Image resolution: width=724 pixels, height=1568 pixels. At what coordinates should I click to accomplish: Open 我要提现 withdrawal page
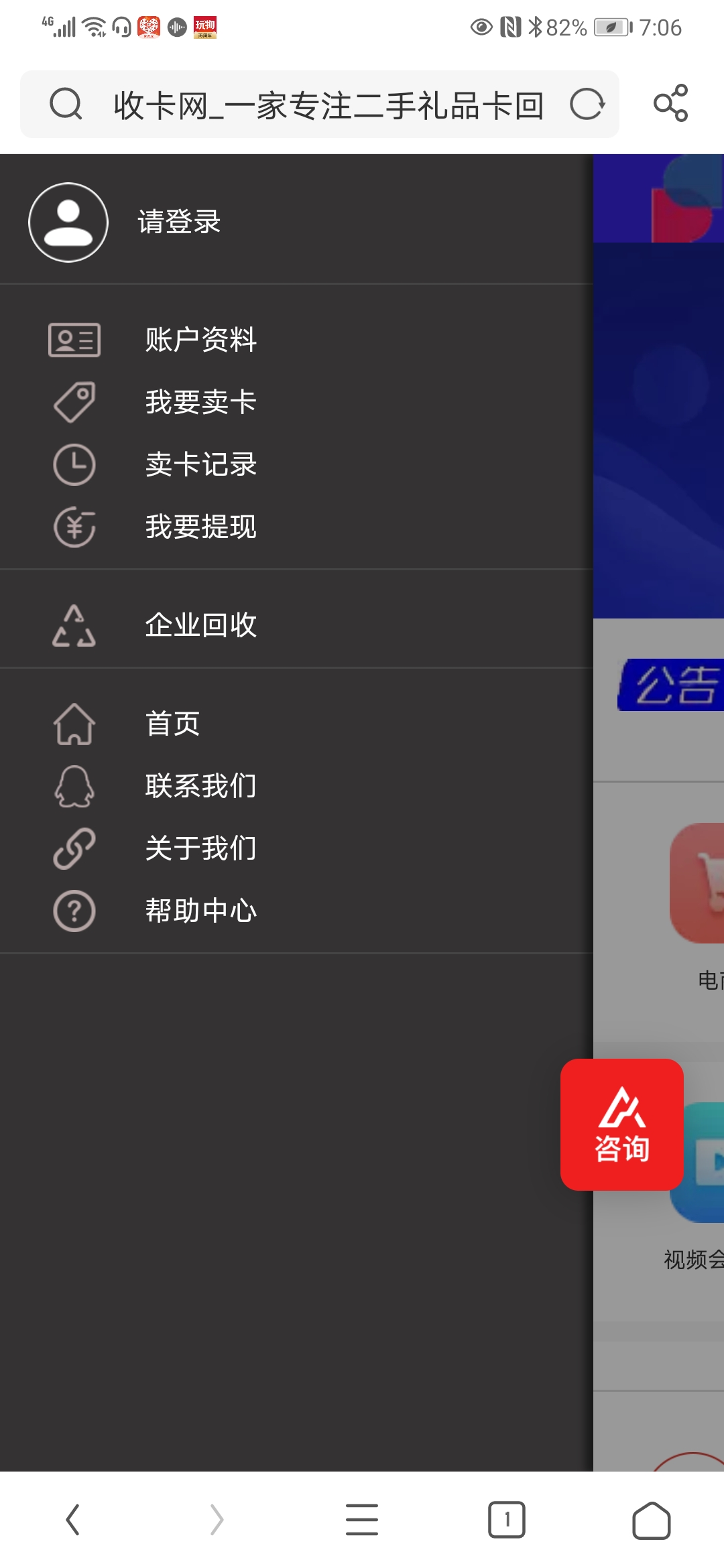click(x=200, y=527)
